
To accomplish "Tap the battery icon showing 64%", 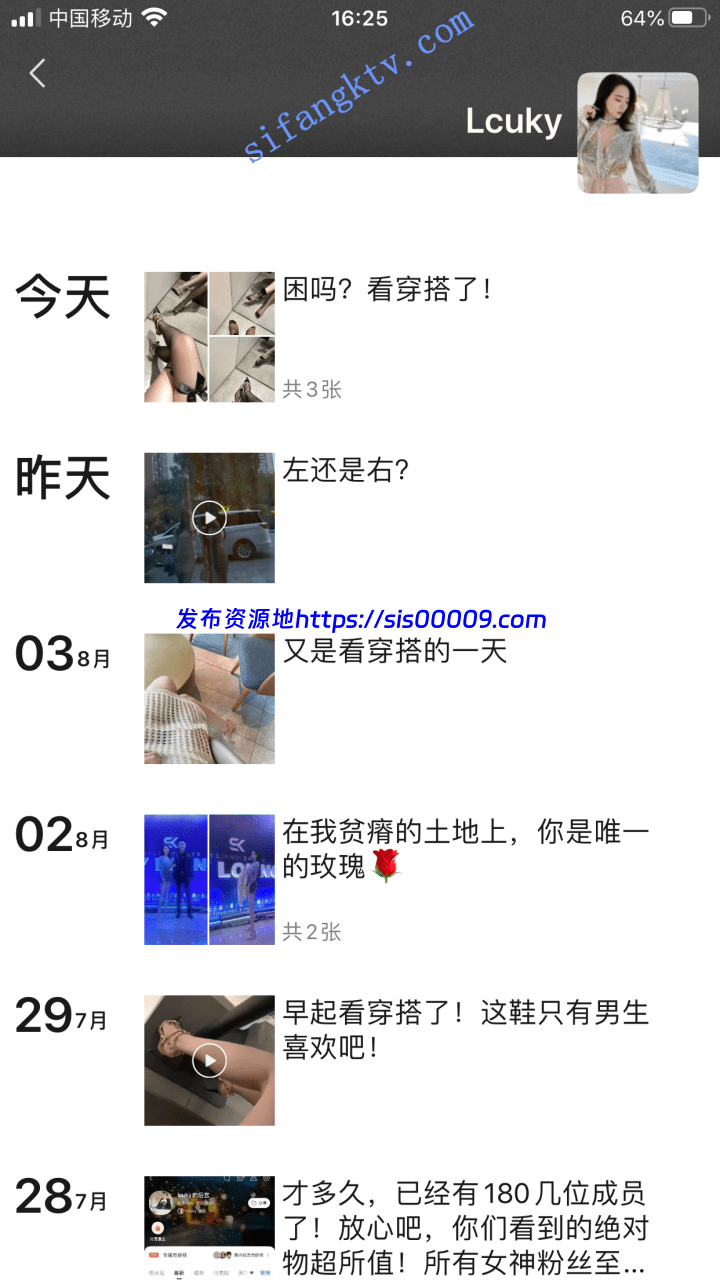I will (x=688, y=16).
